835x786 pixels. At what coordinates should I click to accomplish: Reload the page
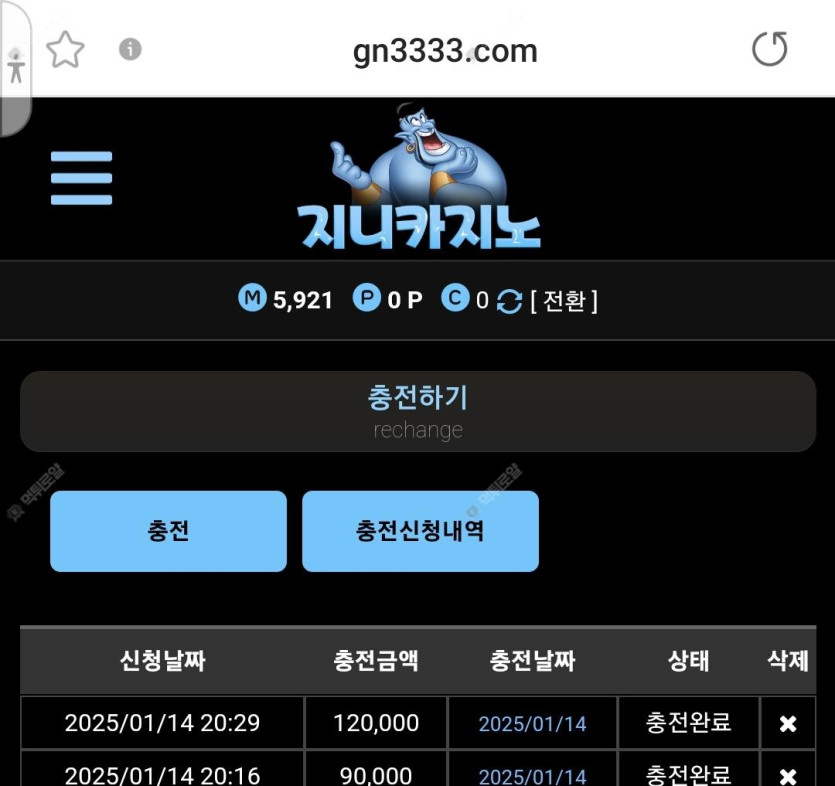(x=769, y=49)
